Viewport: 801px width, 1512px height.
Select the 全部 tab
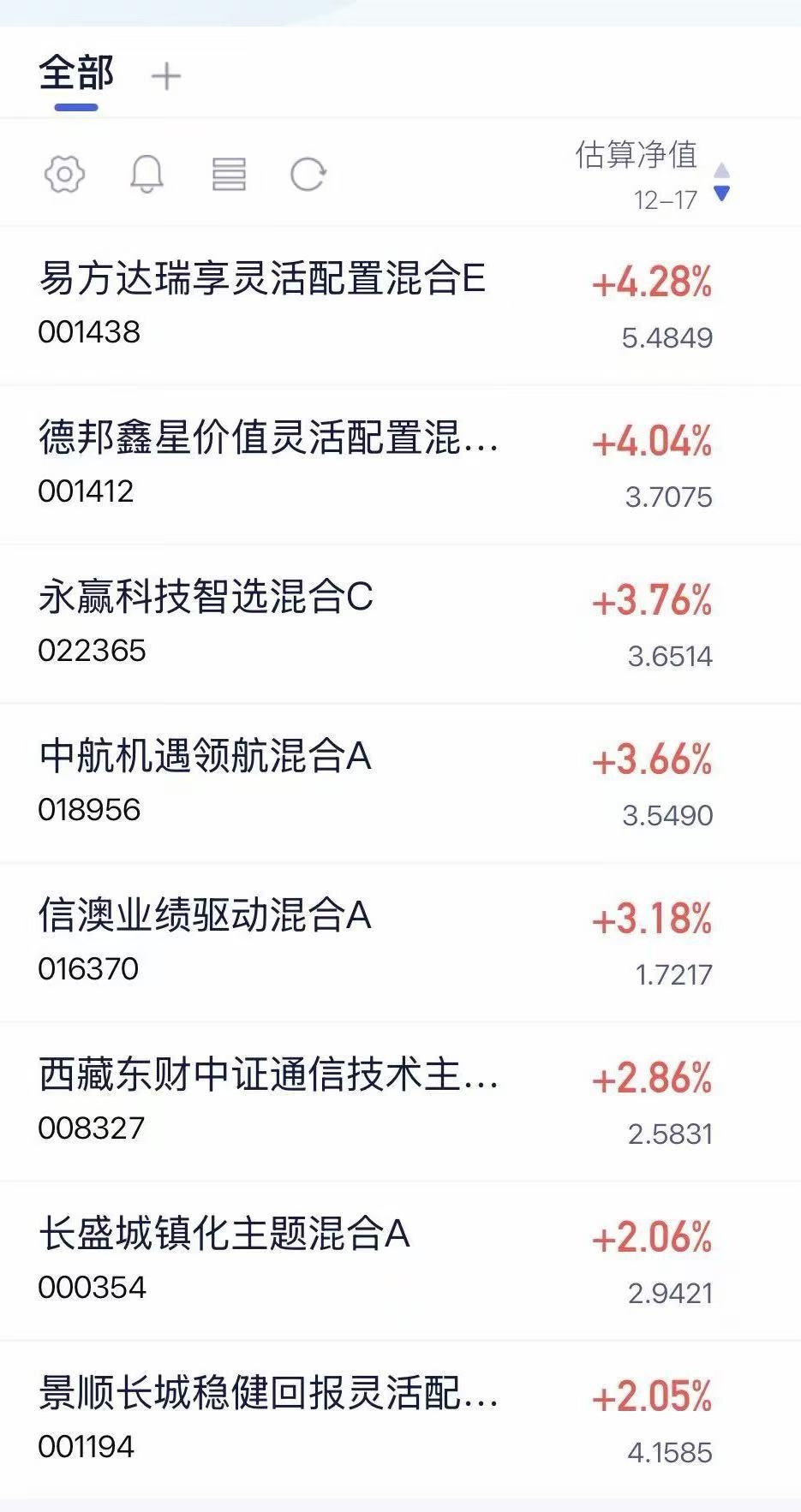(76, 74)
